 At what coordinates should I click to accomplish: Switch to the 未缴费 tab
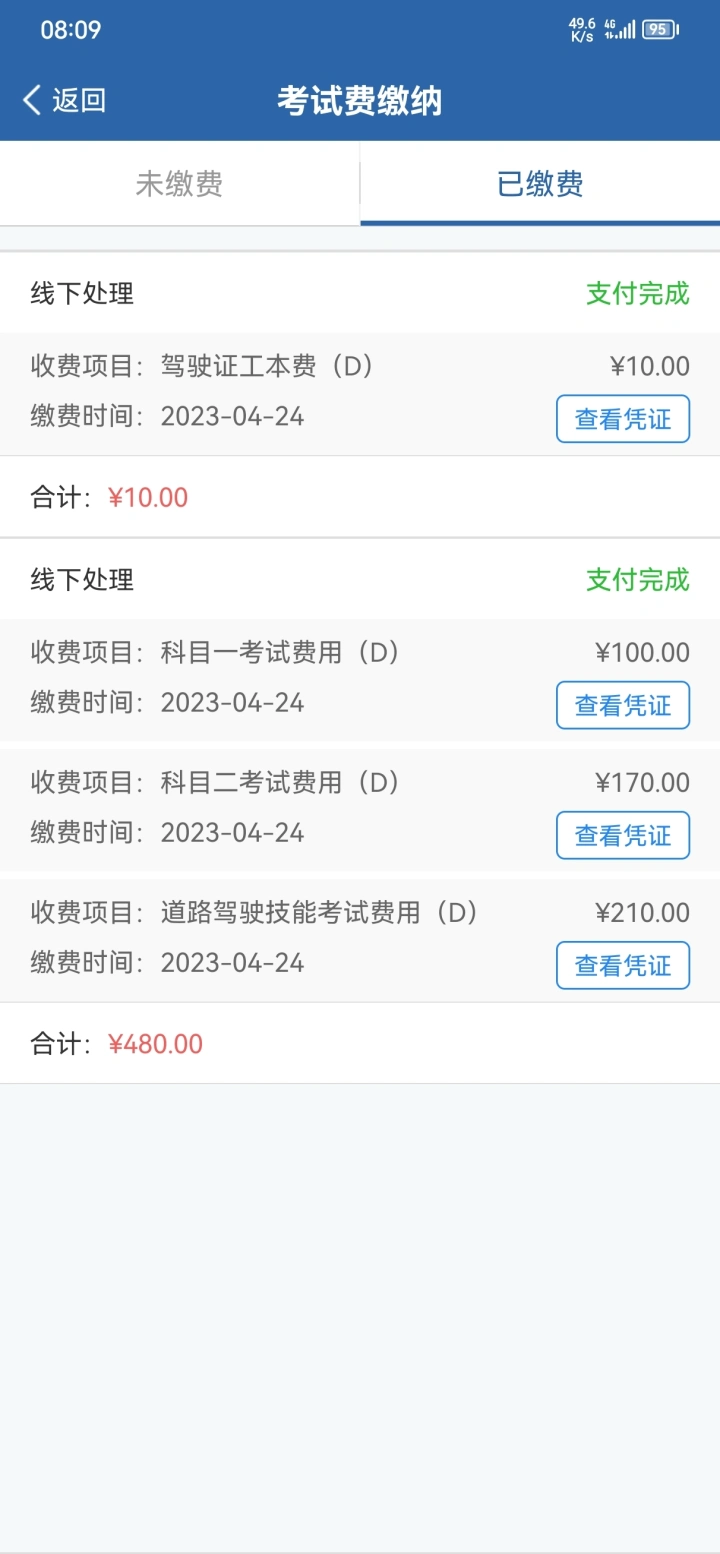(x=179, y=184)
